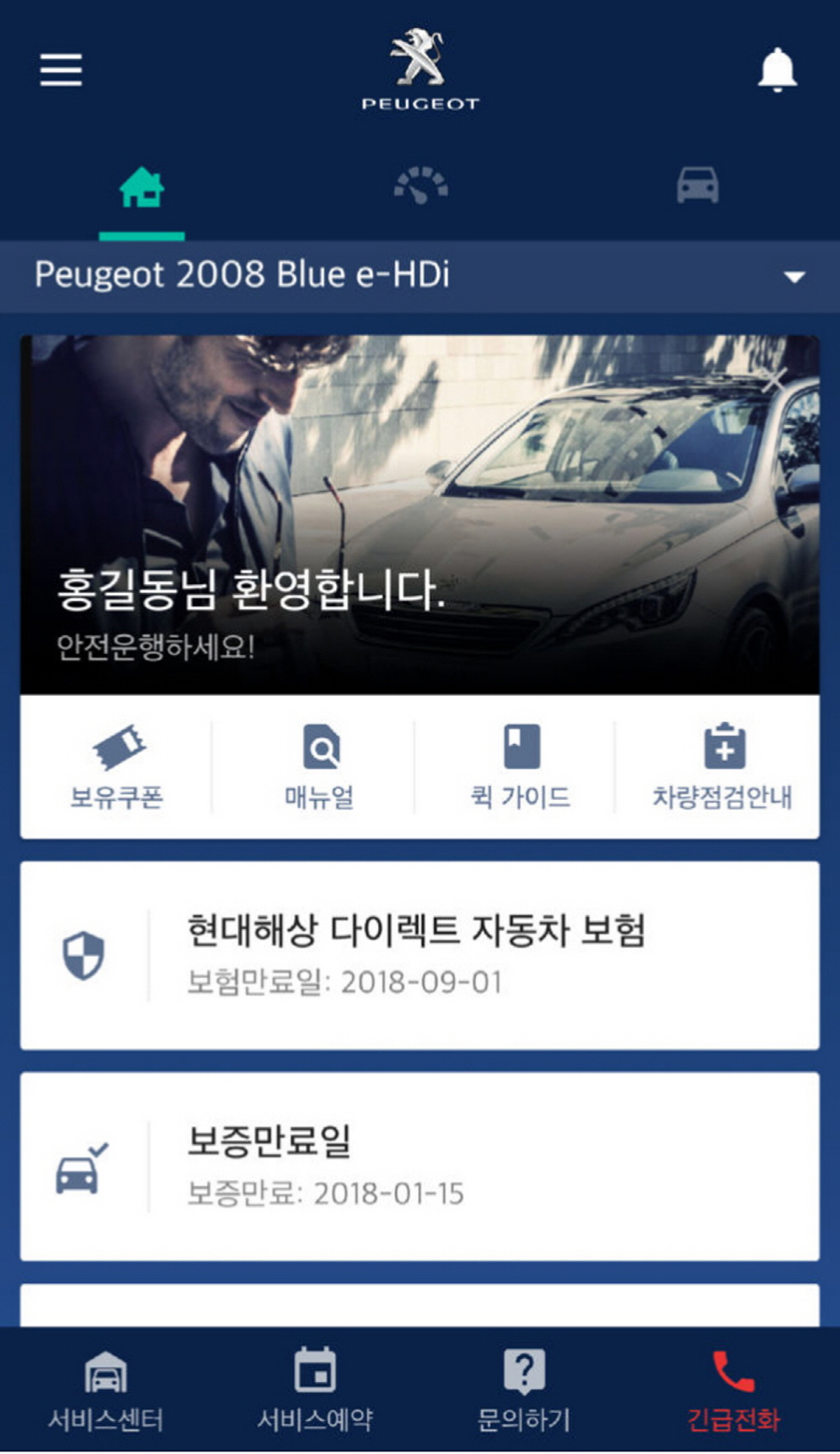Image resolution: width=840 pixels, height=1454 pixels.
Task: Open the 현대해상 다이렉트 자동차 보험 card
Action: (x=420, y=956)
